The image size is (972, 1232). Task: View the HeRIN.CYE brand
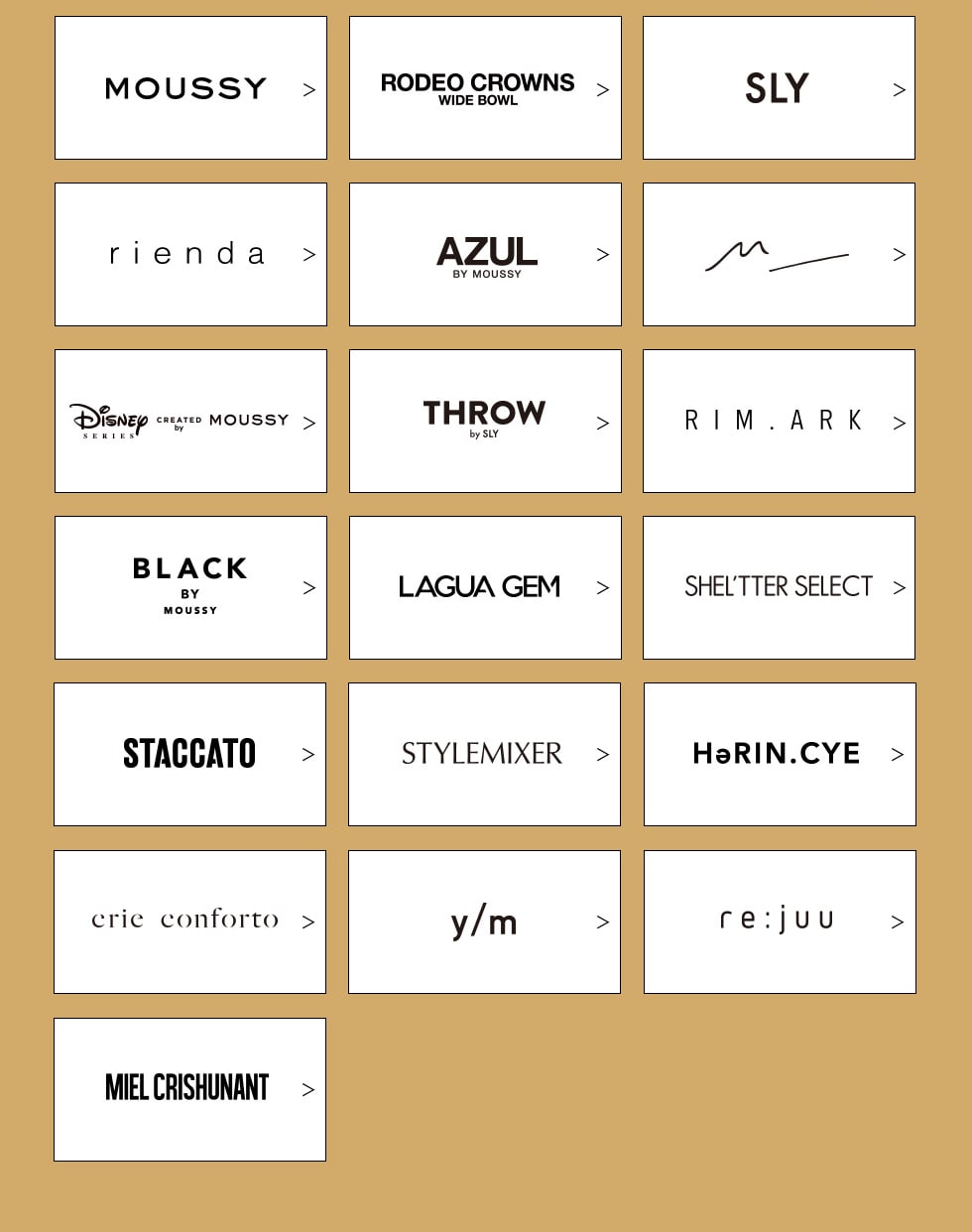[780, 755]
